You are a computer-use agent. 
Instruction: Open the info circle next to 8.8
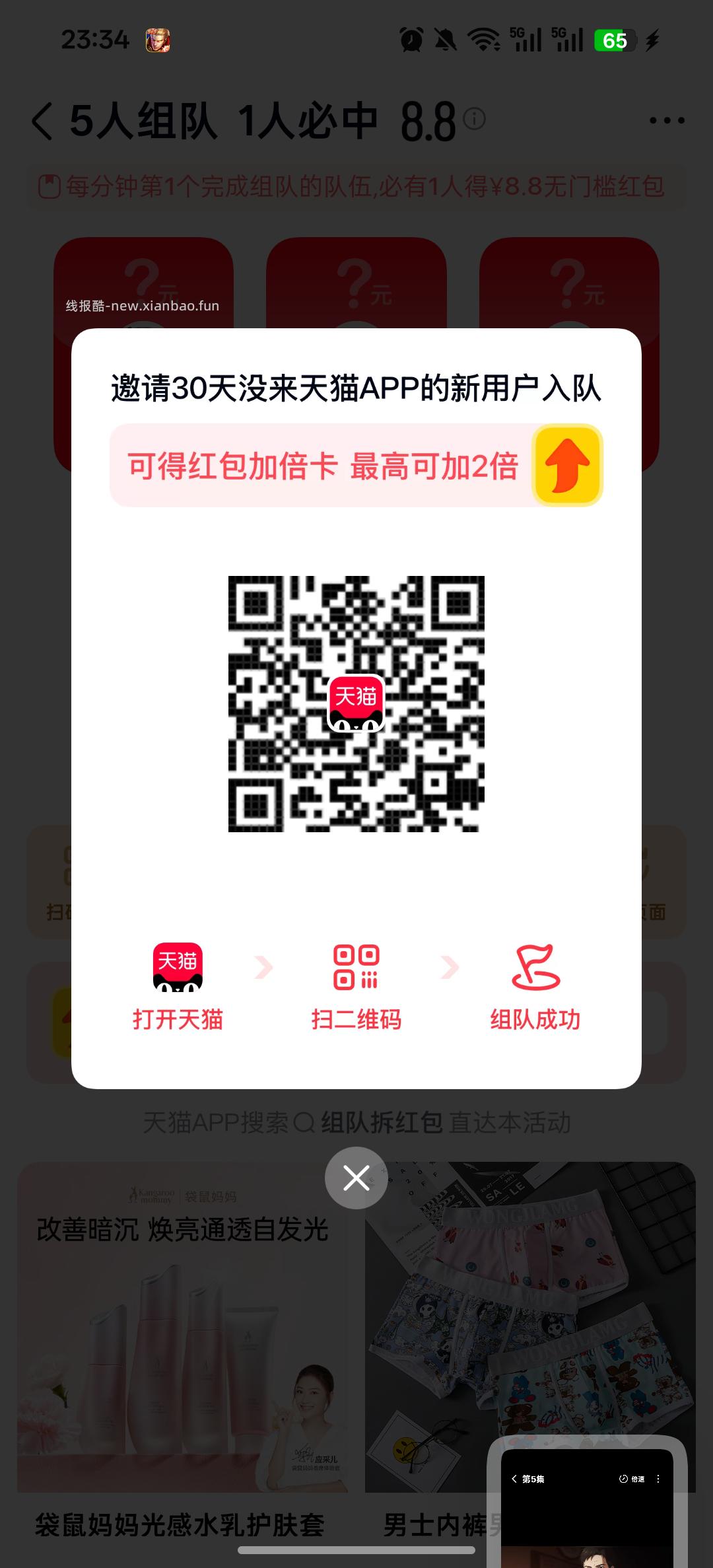tap(474, 120)
